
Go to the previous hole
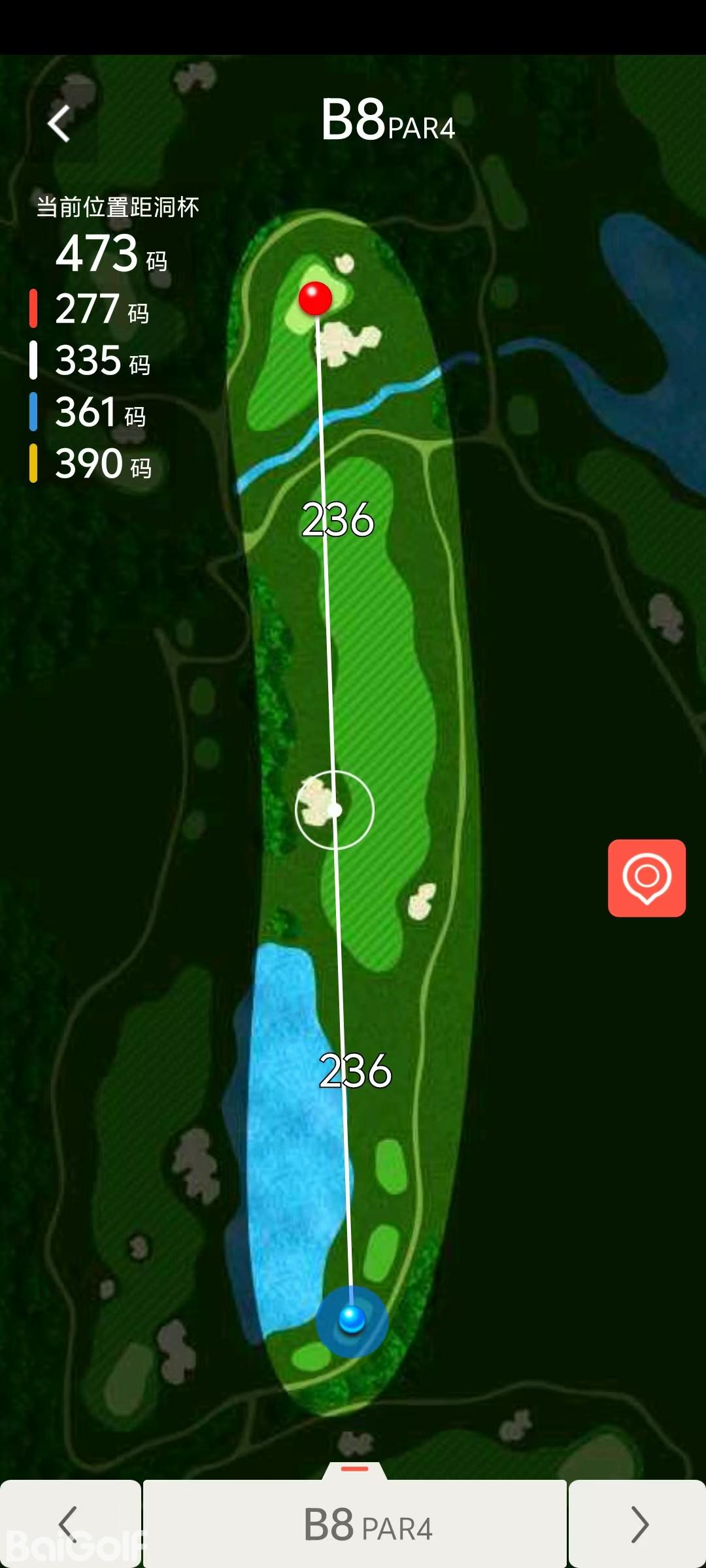click(69, 1524)
